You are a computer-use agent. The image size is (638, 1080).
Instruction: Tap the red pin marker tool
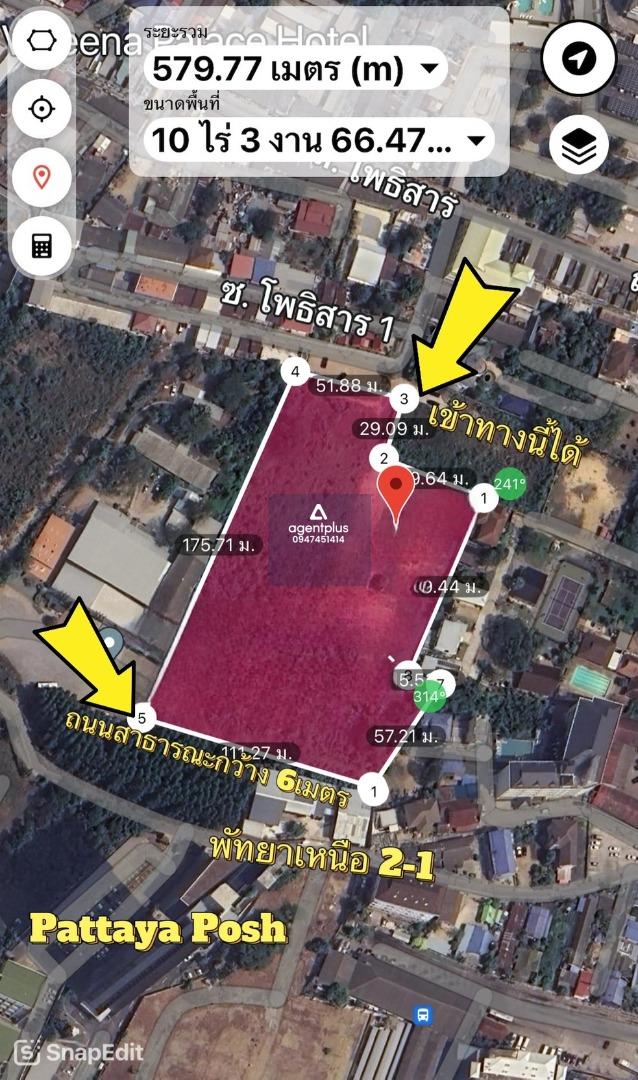click(x=41, y=178)
